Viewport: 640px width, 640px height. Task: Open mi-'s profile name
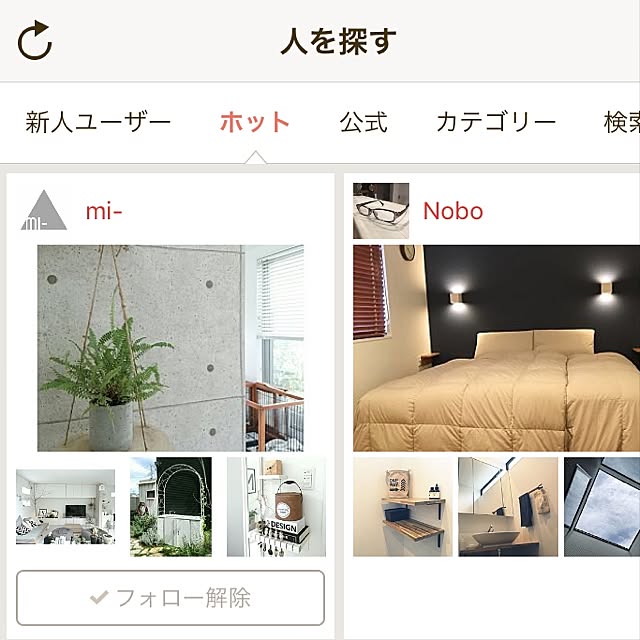pos(104,211)
